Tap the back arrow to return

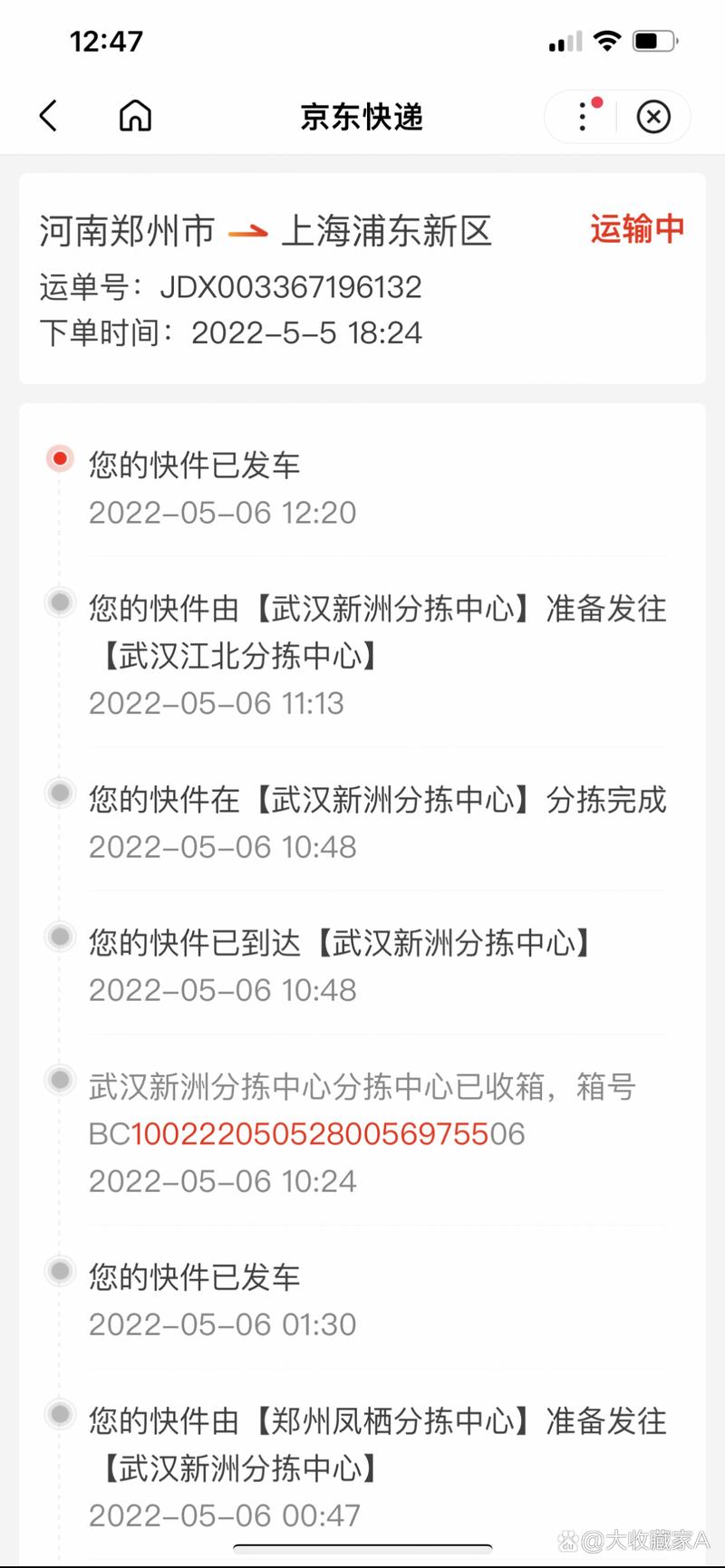(x=48, y=117)
